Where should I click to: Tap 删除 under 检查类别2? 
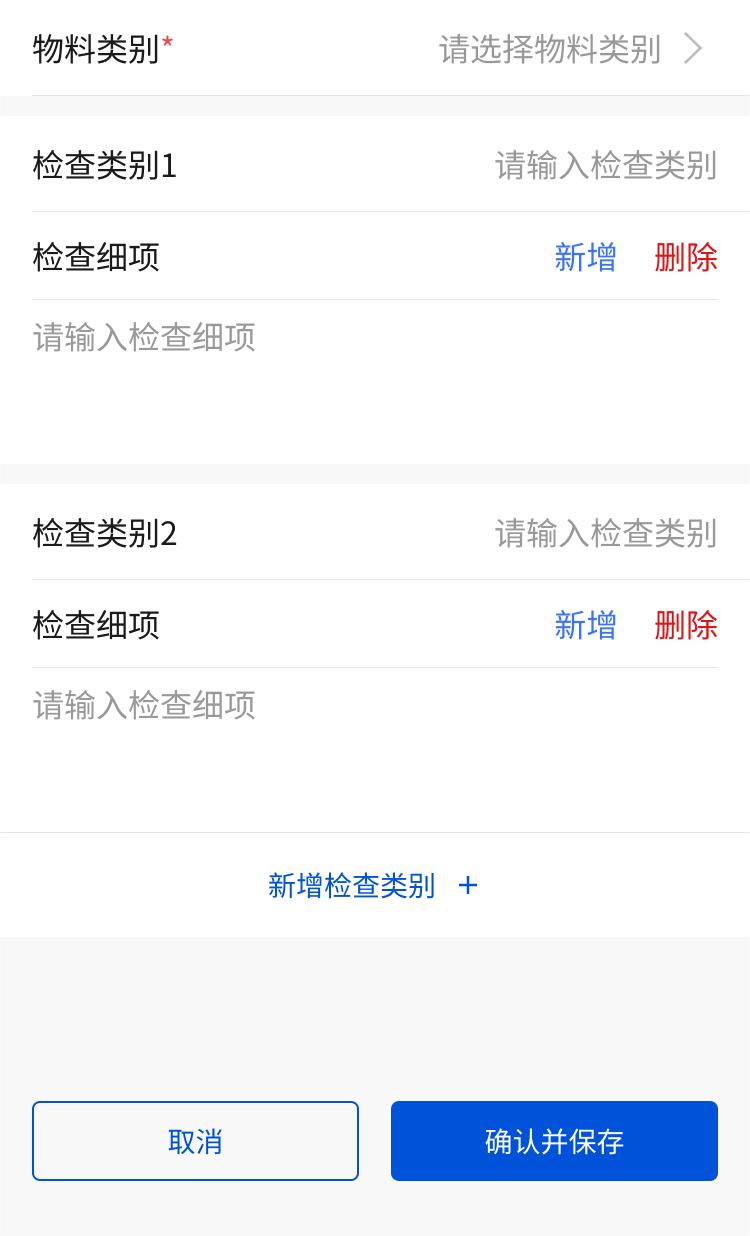coord(686,625)
